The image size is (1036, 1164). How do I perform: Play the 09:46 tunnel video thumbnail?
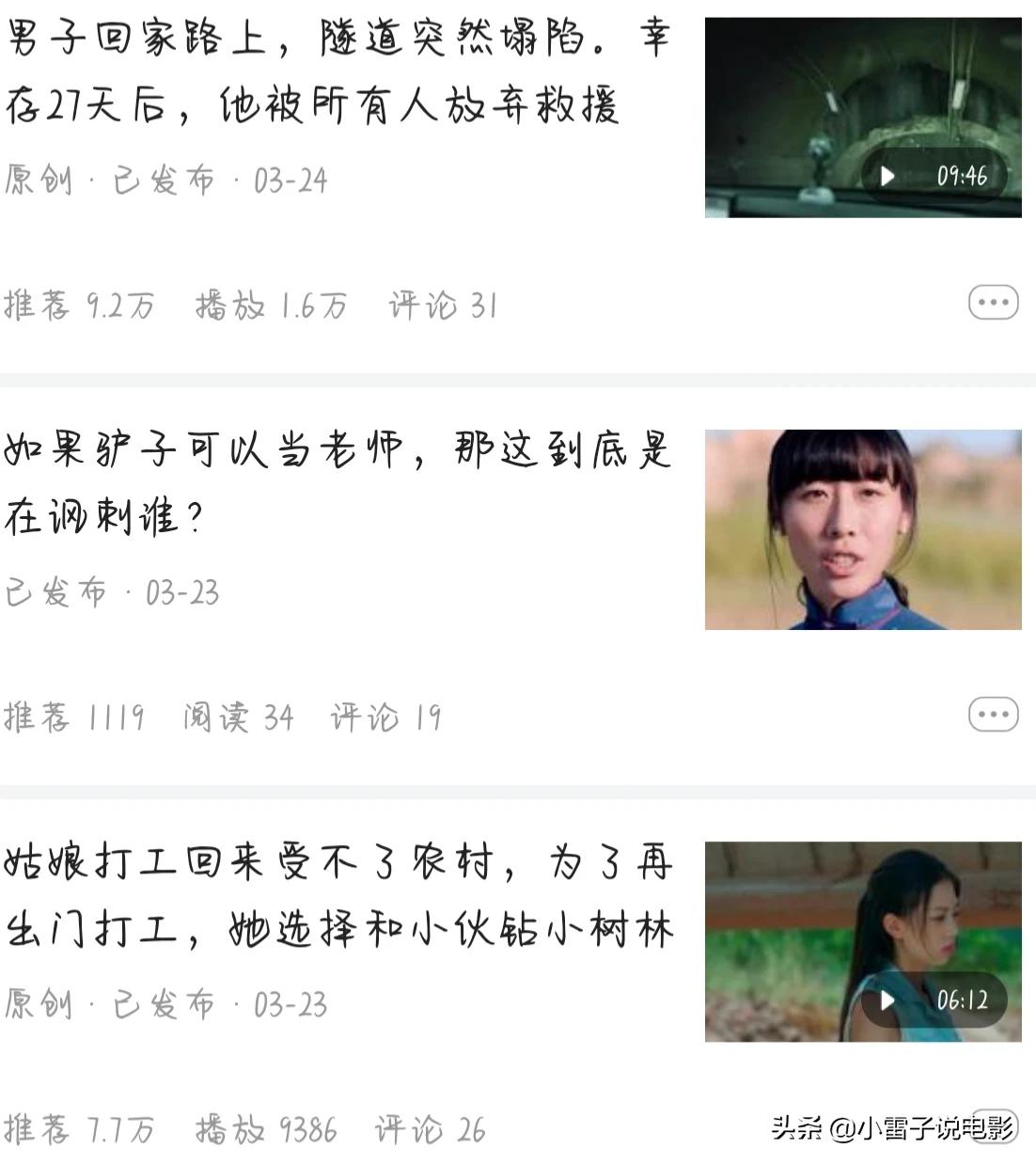point(862,118)
